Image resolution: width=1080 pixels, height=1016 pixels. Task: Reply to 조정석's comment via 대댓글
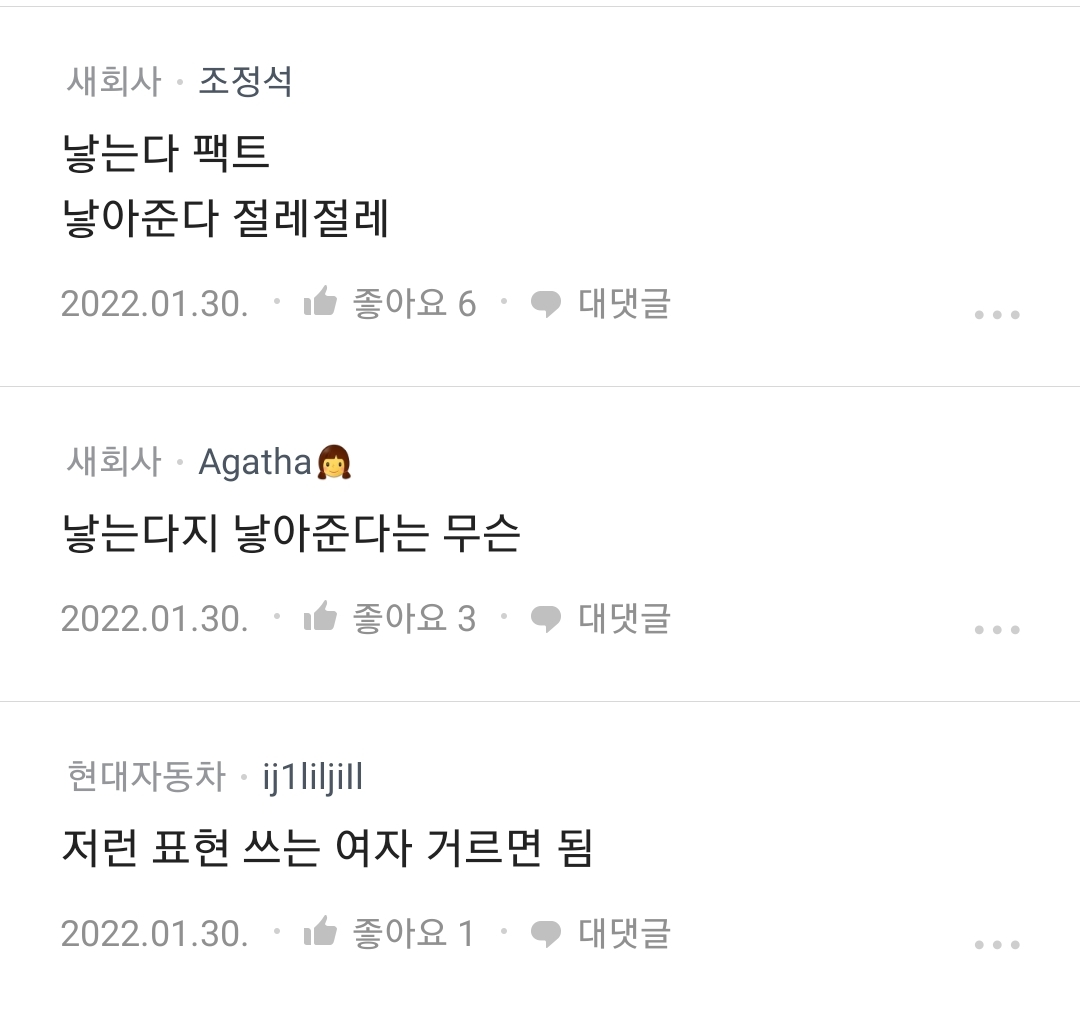click(600, 303)
